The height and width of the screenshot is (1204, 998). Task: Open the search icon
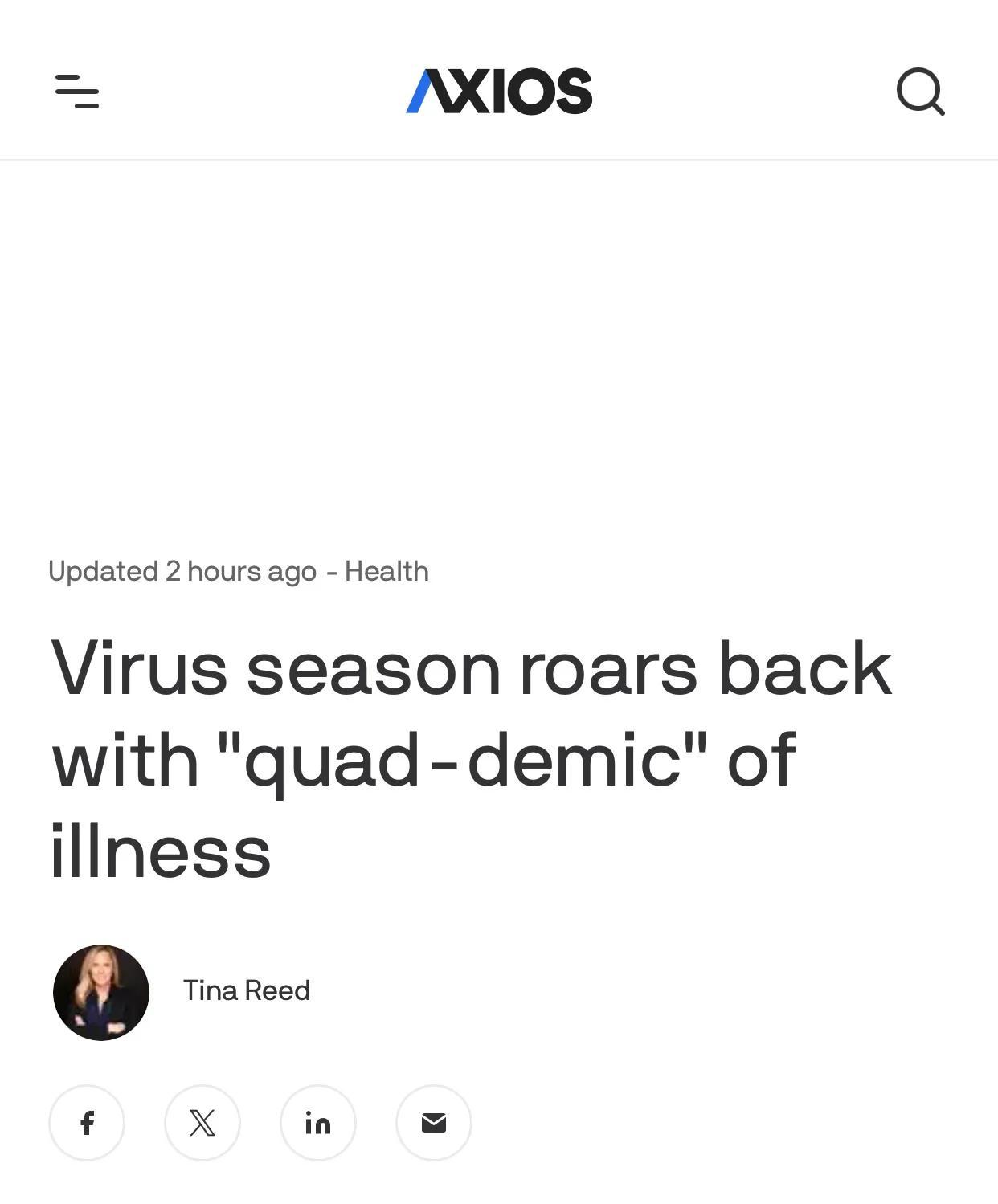click(x=920, y=92)
